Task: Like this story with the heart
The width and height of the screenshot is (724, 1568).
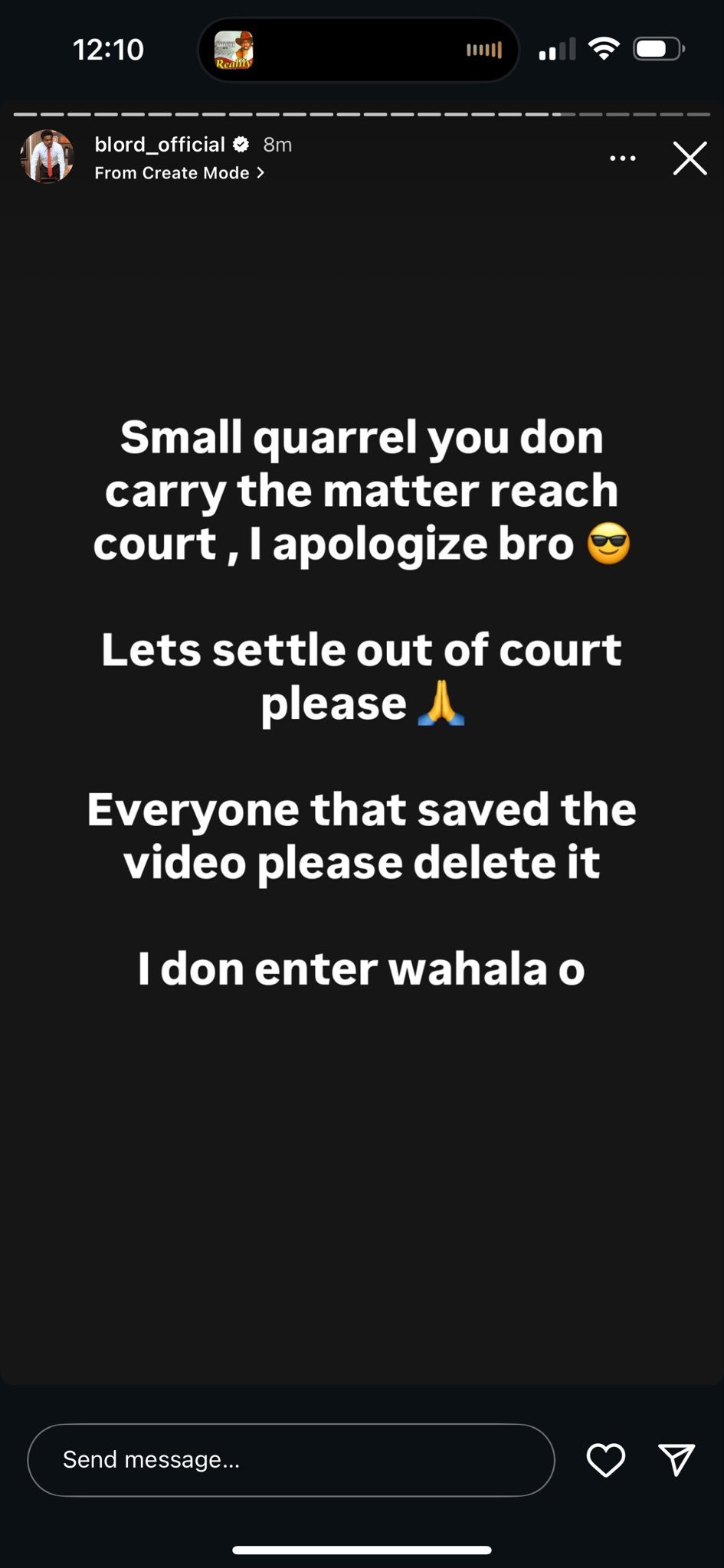Action: pos(605,1459)
